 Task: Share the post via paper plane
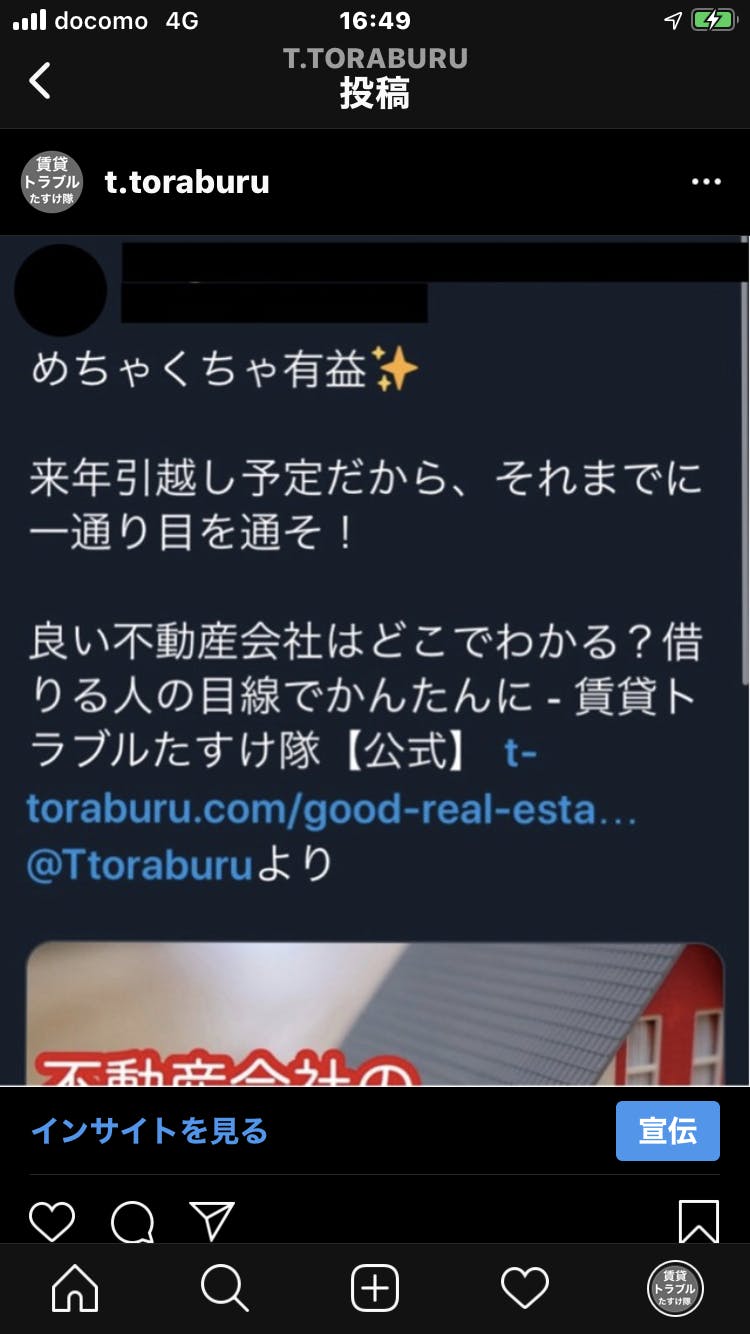(x=212, y=1221)
